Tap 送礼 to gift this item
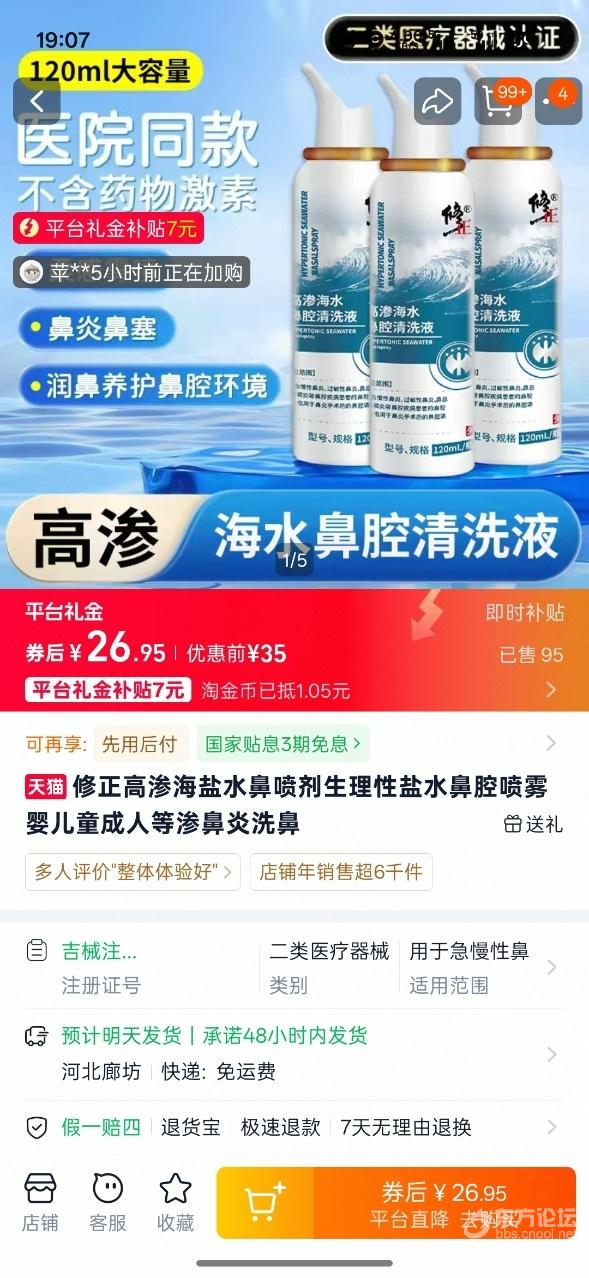Image resolution: width=589 pixels, height=1278 pixels. click(x=533, y=824)
